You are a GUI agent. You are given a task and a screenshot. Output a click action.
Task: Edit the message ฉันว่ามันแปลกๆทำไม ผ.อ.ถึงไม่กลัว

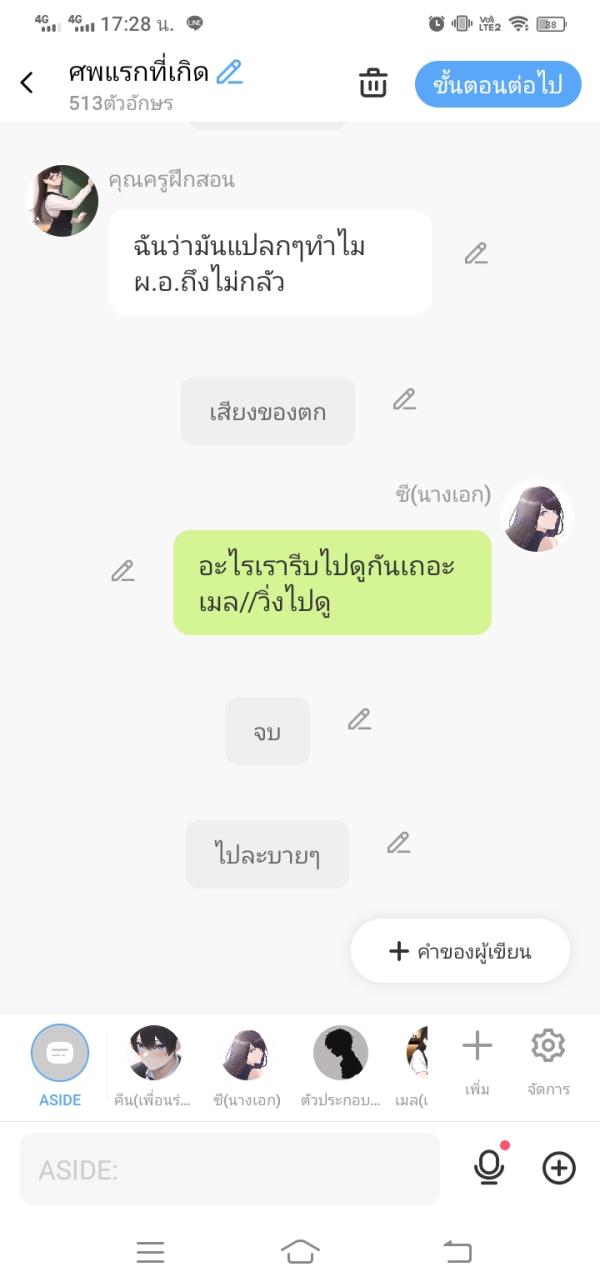tap(476, 254)
